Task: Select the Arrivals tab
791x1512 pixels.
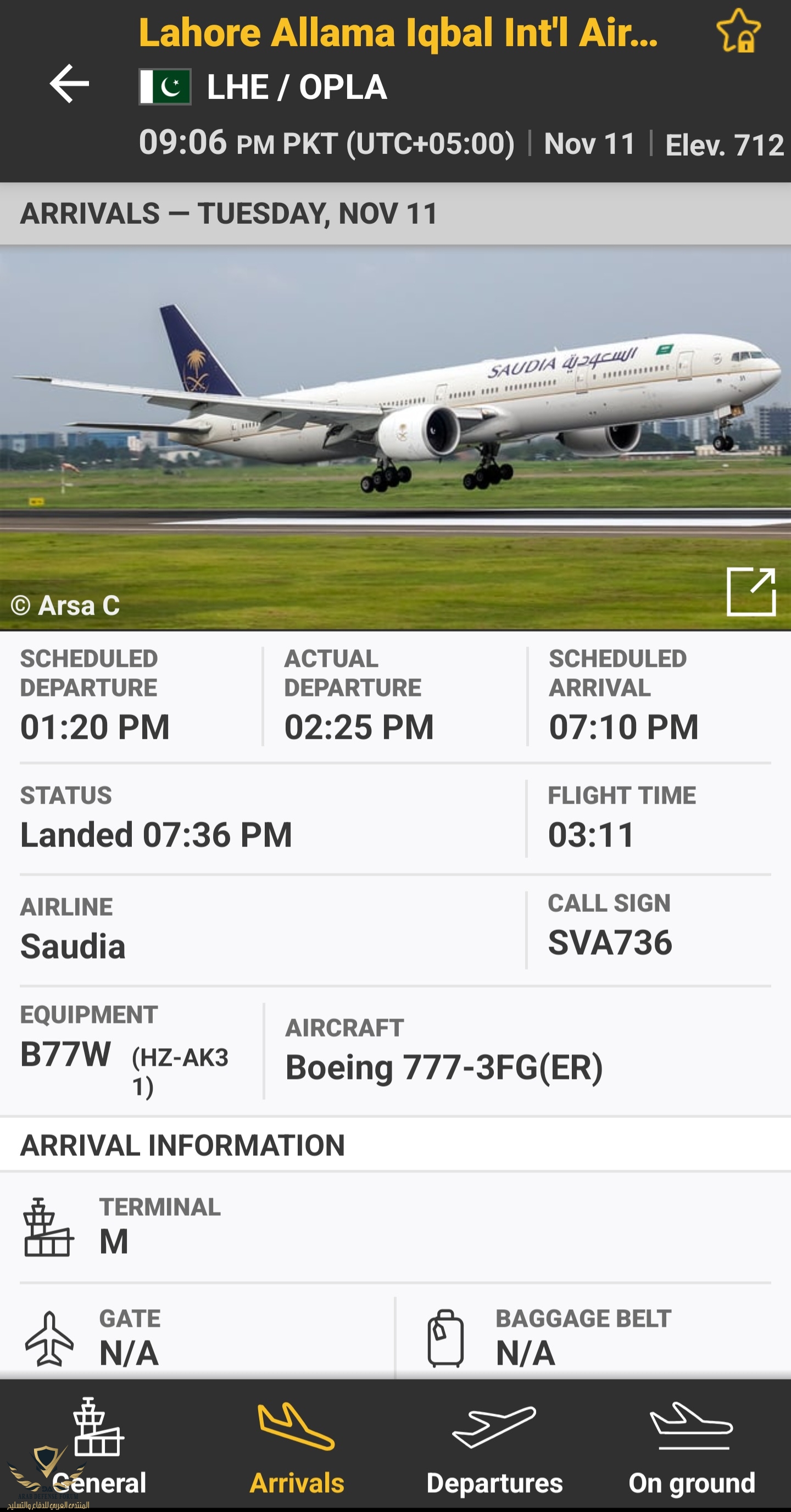Action: pos(296,1446)
